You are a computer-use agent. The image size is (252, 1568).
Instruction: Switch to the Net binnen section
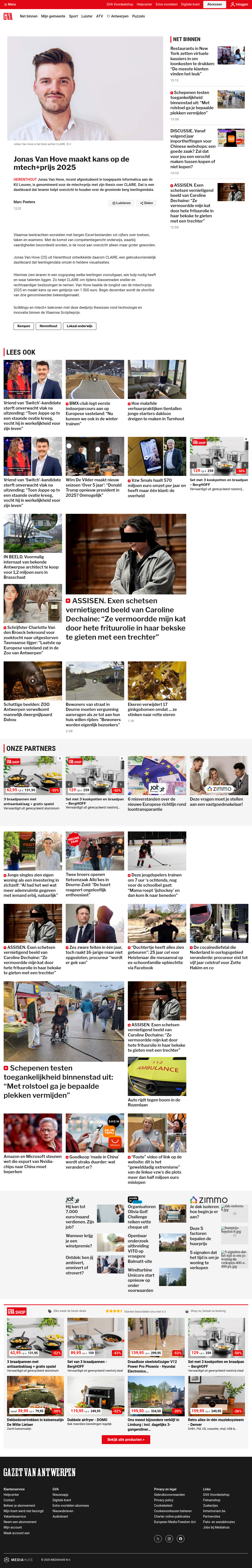click(x=29, y=16)
